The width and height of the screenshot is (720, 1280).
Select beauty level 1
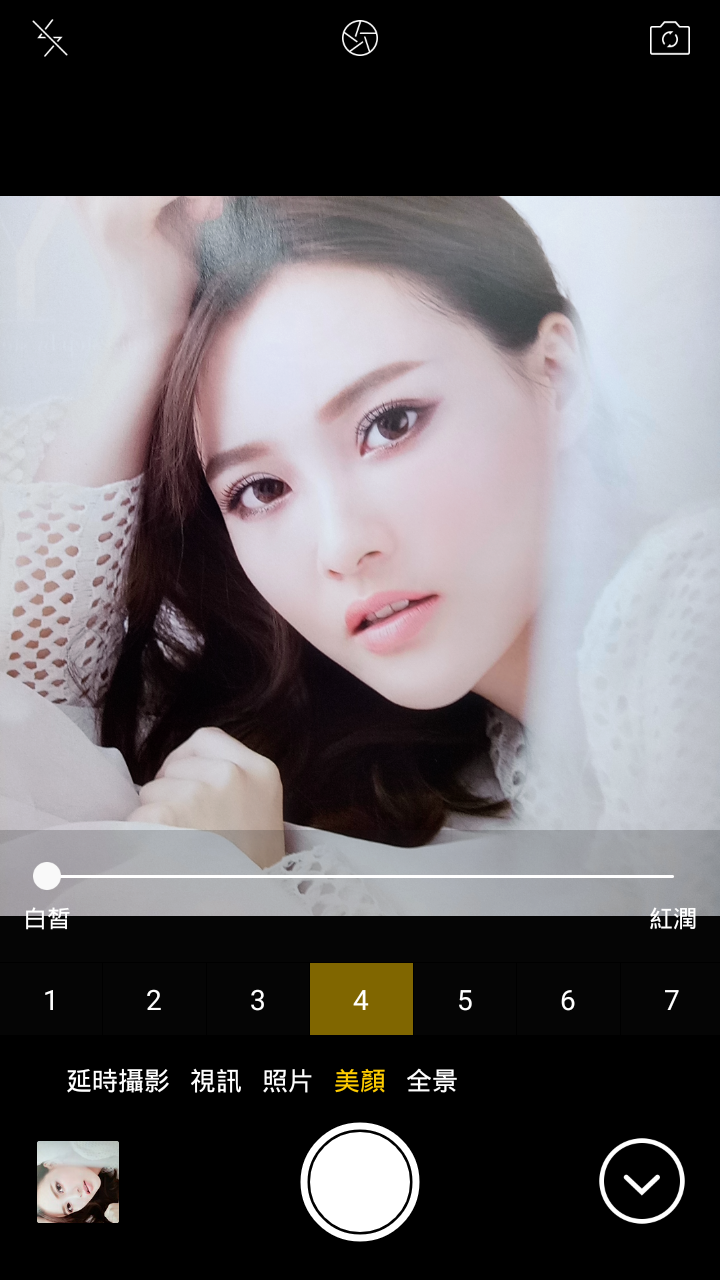(x=50, y=1000)
